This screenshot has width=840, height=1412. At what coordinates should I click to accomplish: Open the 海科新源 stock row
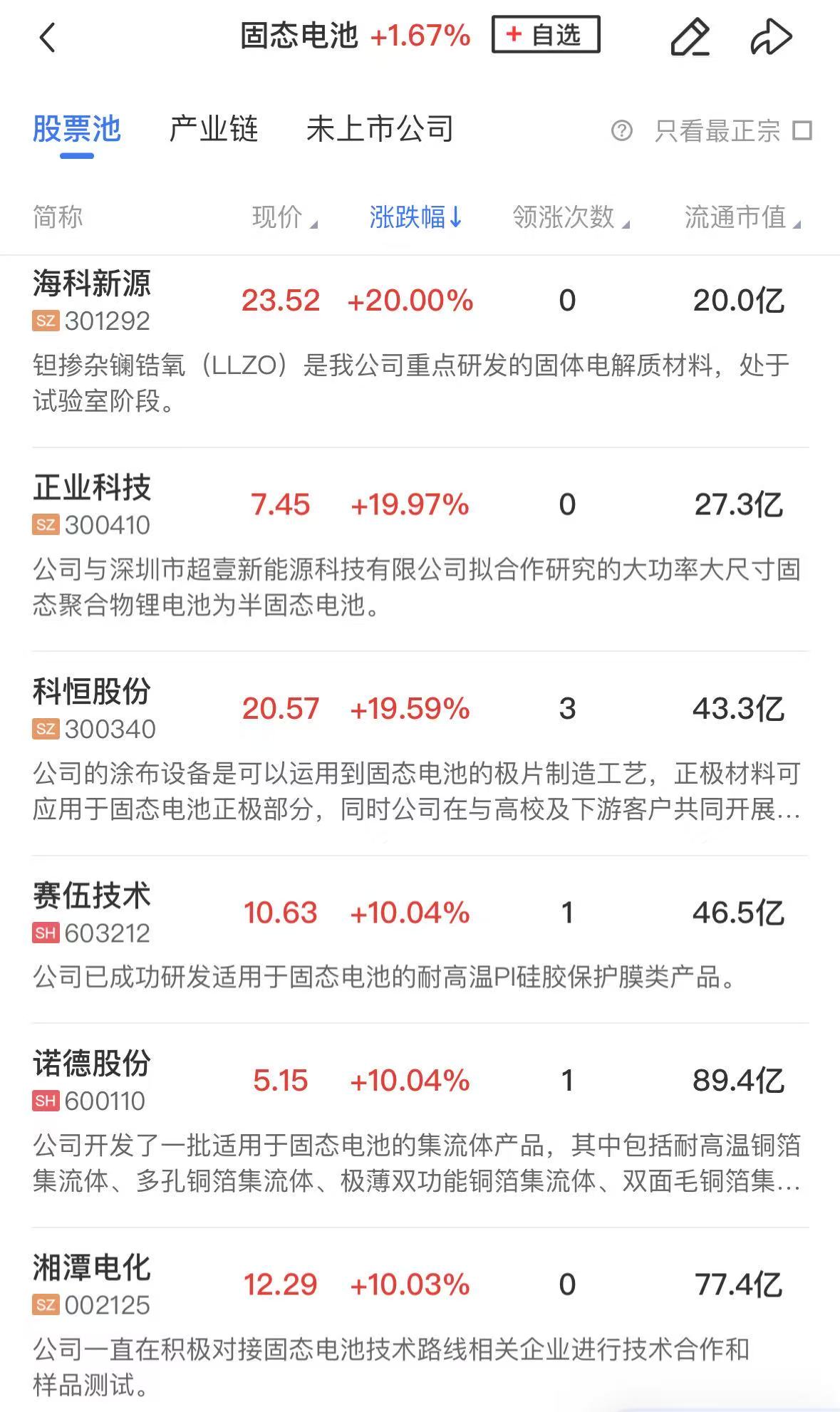420,342
